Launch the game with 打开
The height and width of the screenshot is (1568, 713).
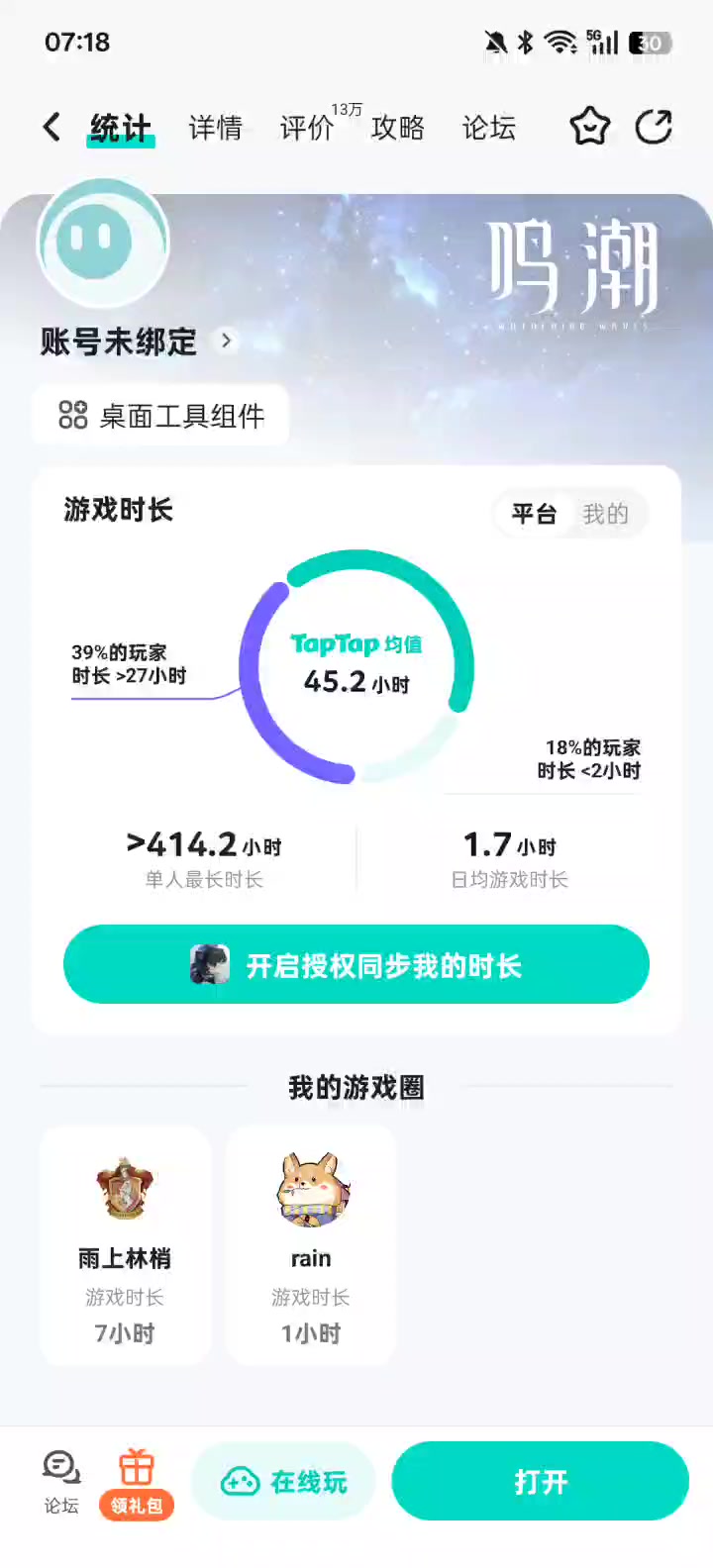pyautogui.click(x=541, y=1482)
